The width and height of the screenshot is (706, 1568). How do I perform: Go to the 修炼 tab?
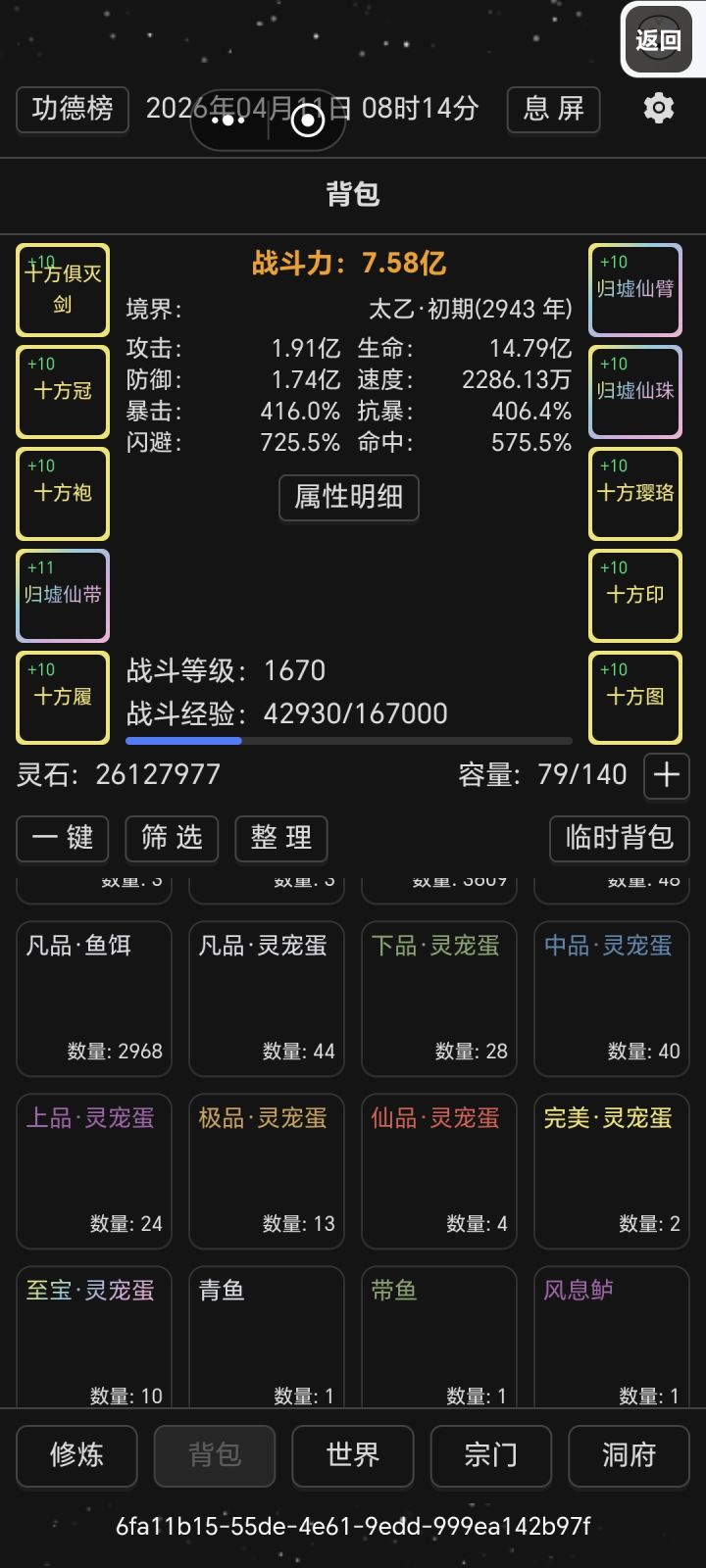tap(76, 1456)
